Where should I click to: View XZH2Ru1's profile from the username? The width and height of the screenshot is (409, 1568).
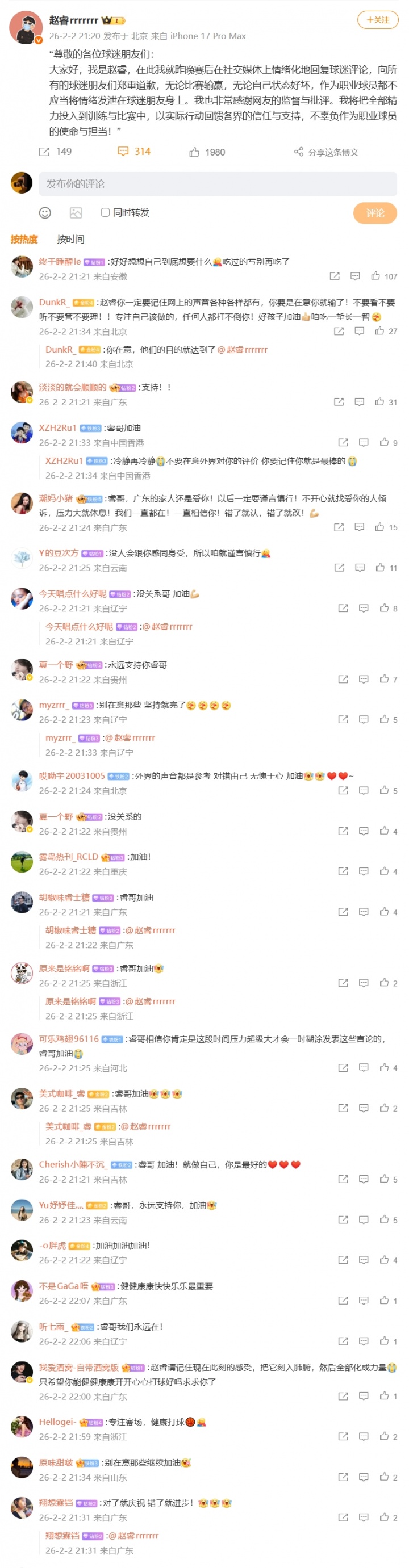(x=58, y=428)
